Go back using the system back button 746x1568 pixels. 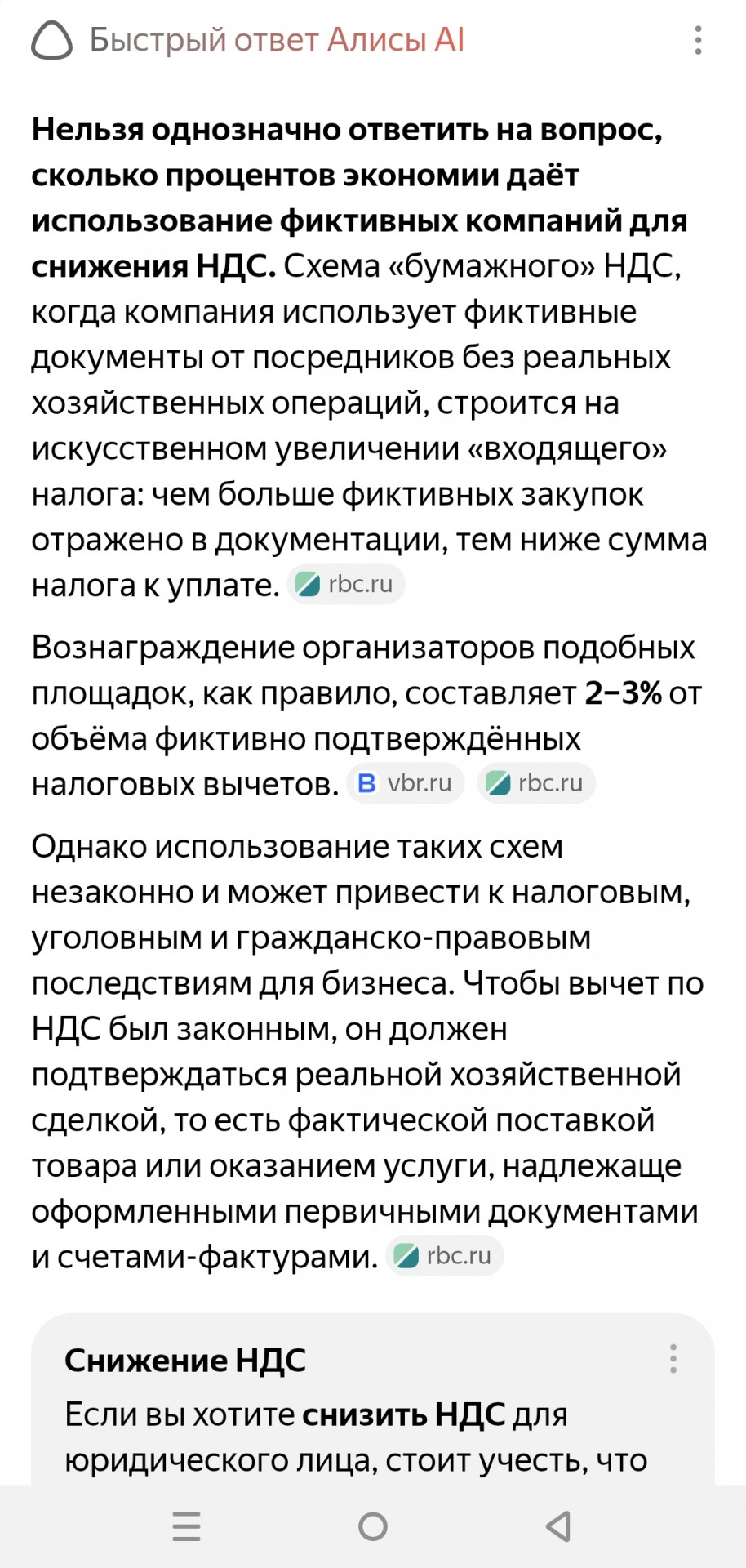point(558,1526)
